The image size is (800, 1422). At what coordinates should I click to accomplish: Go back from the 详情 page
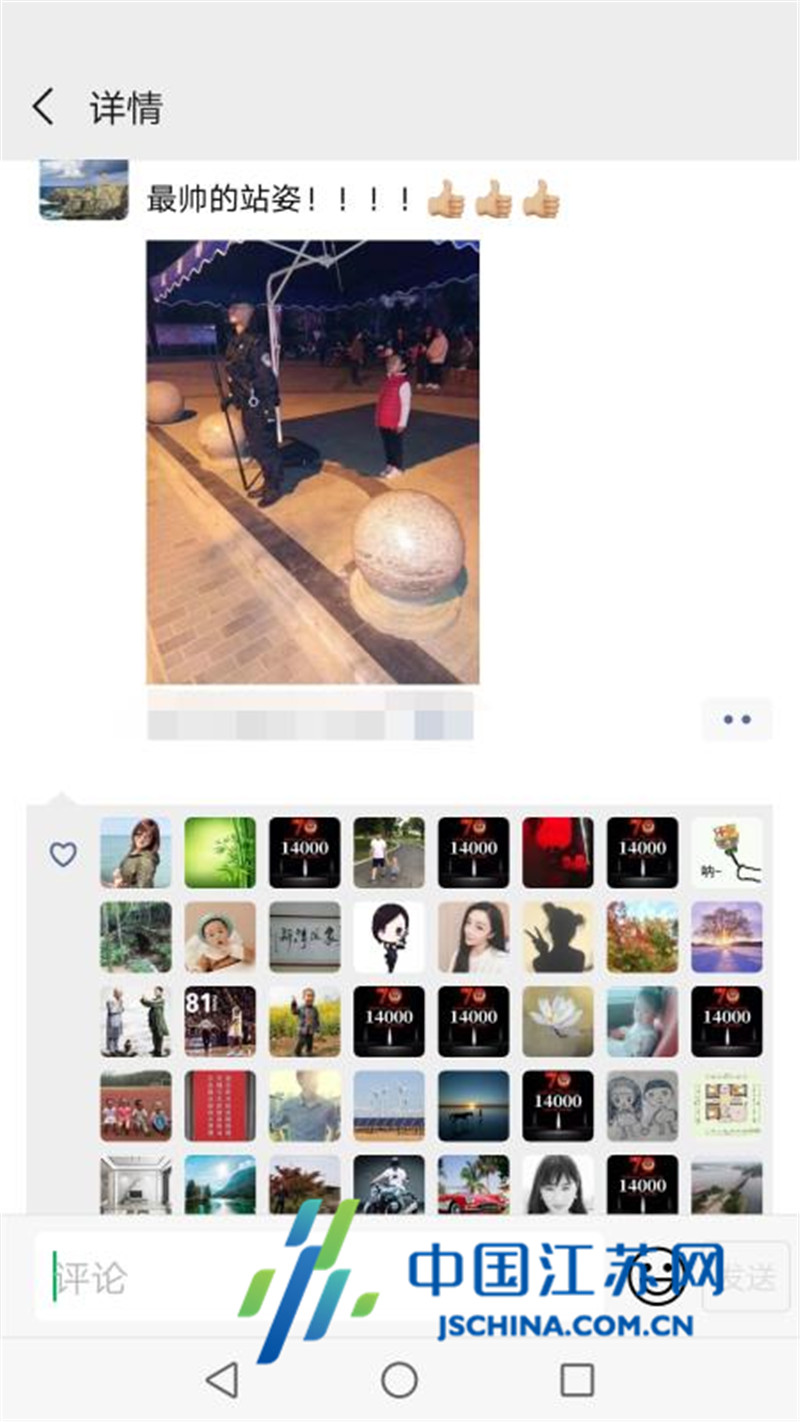pyautogui.click(x=42, y=106)
